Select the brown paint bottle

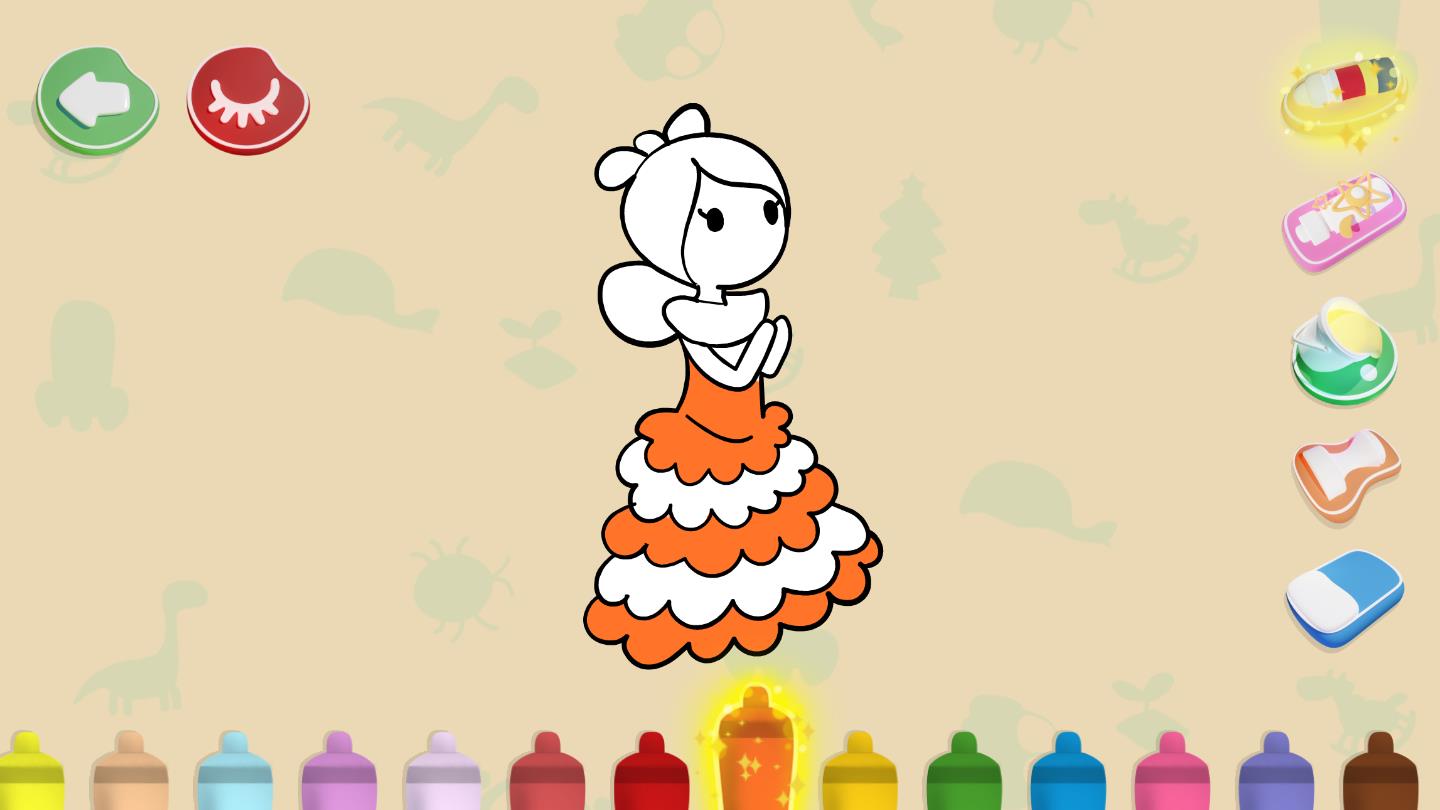[1379, 775]
